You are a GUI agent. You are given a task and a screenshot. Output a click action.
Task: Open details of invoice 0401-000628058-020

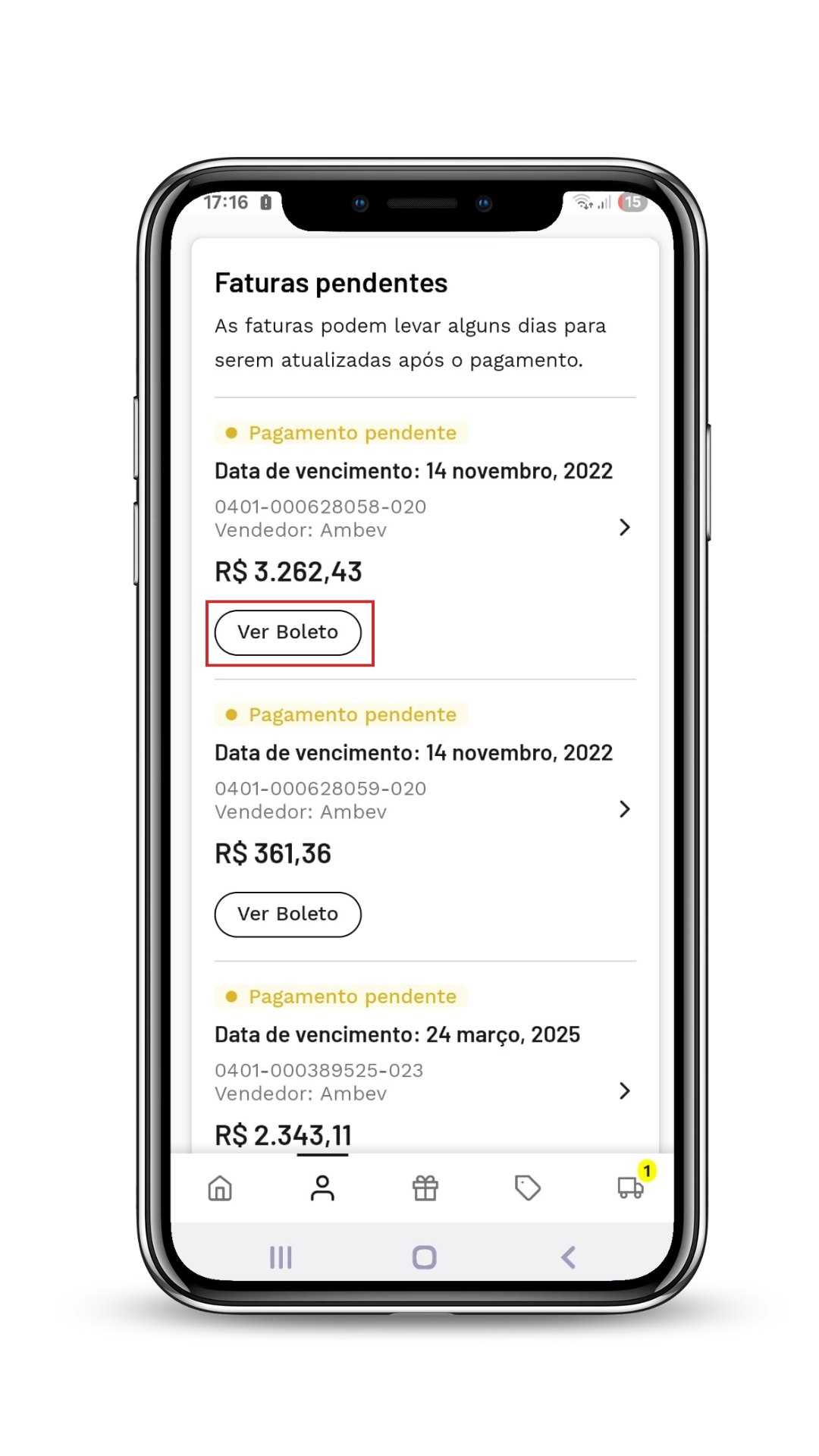[624, 527]
